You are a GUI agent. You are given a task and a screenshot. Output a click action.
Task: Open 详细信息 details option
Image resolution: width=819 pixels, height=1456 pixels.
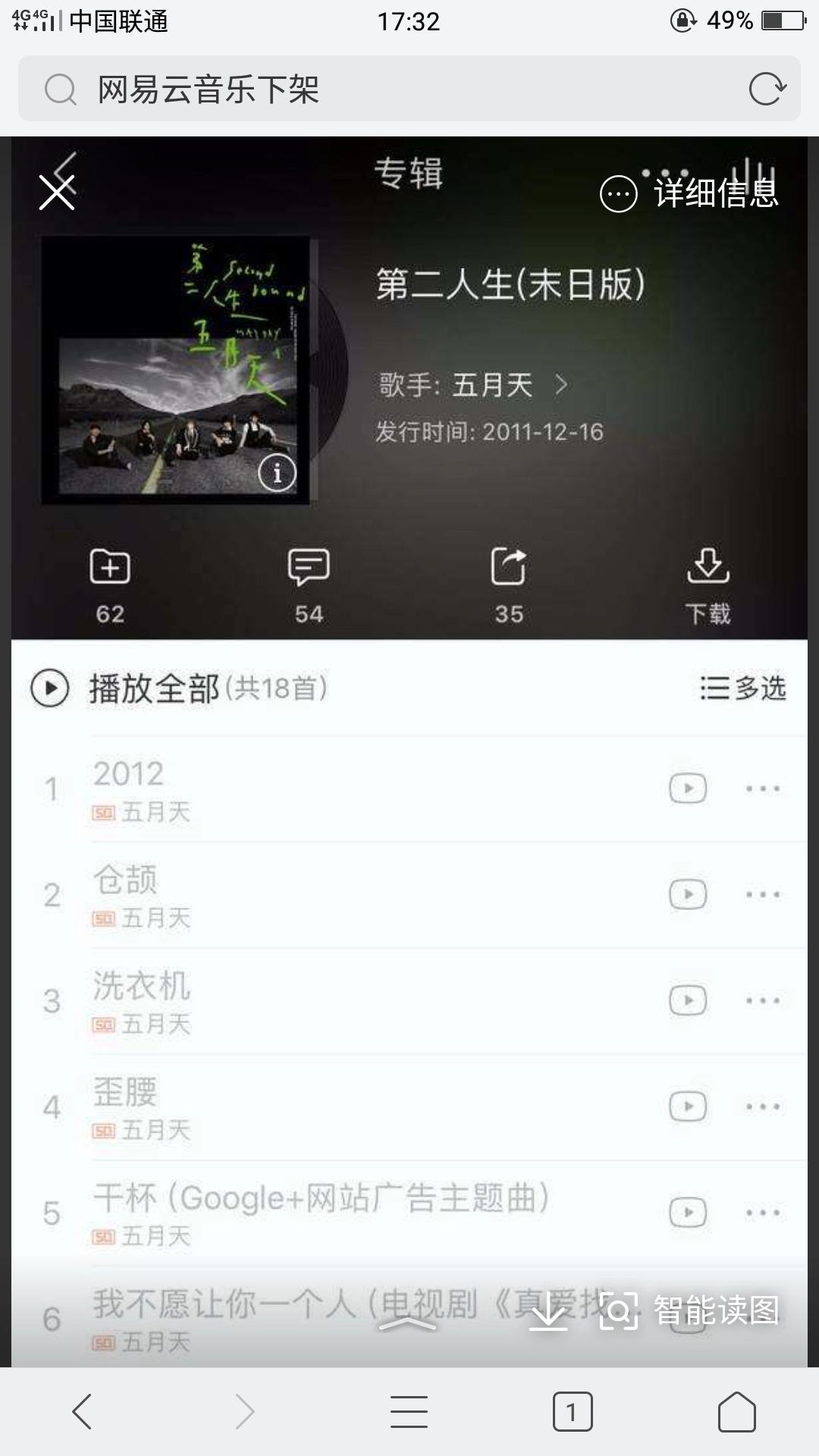pos(689,193)
